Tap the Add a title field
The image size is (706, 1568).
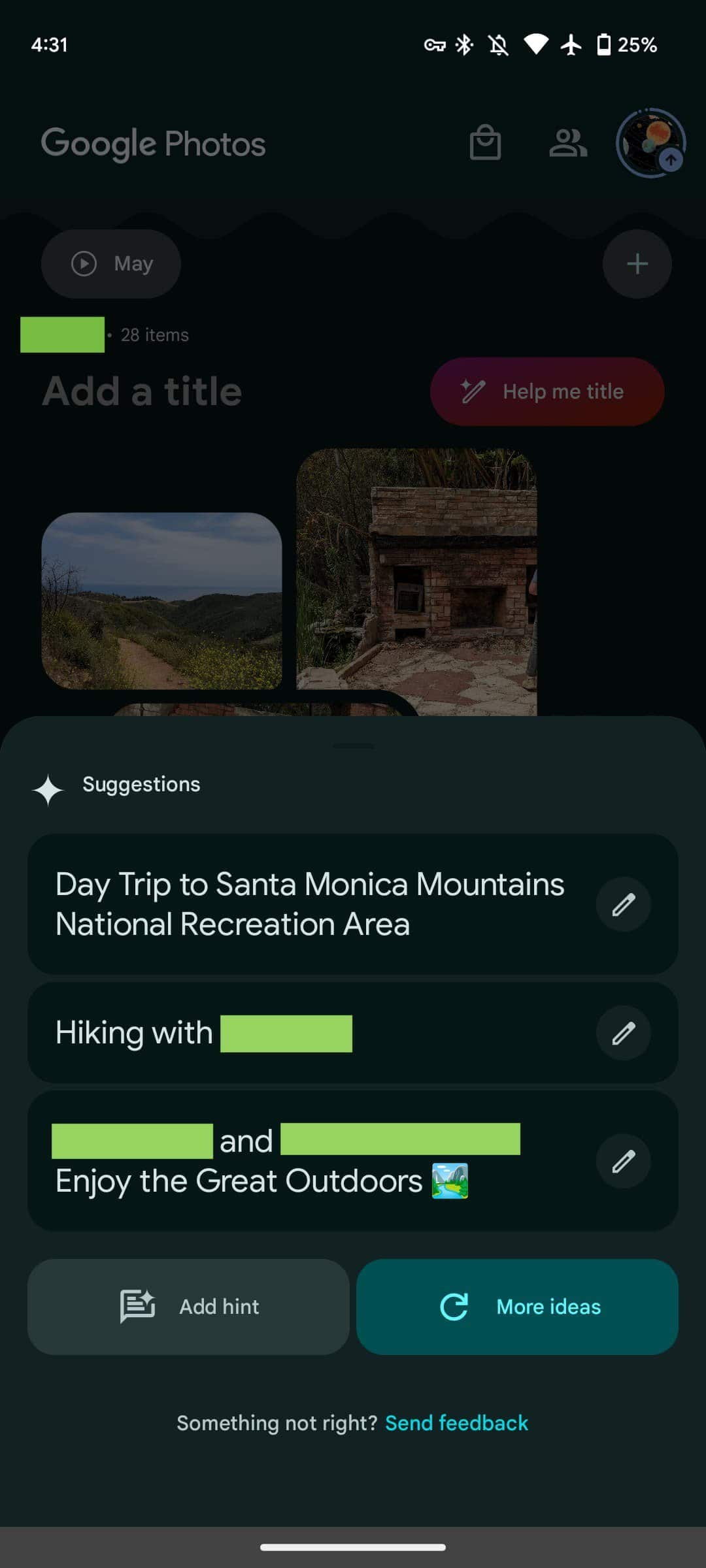coord(143,391)
